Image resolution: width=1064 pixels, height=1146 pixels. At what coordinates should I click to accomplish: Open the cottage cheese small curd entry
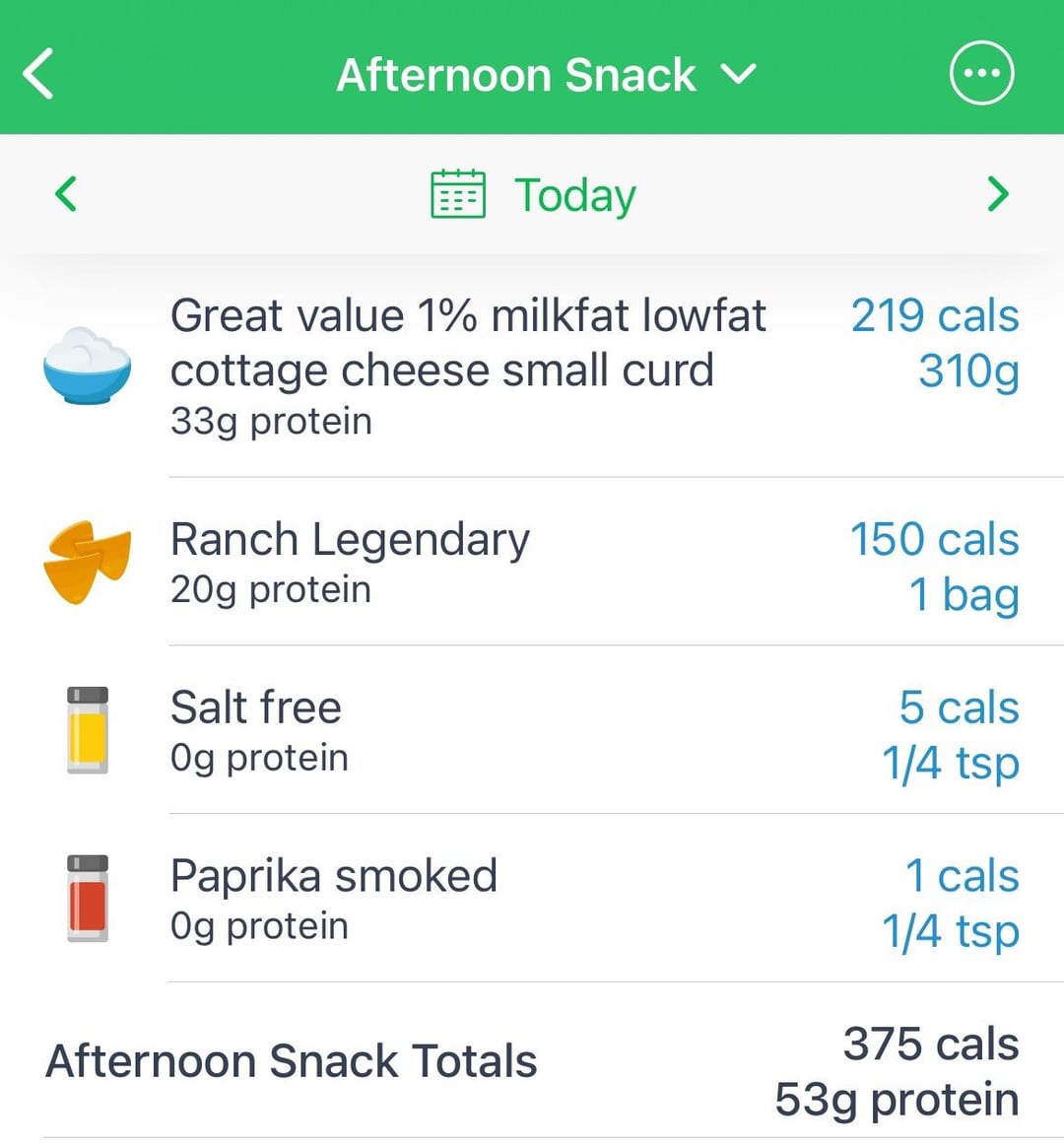tap(532, 368)
